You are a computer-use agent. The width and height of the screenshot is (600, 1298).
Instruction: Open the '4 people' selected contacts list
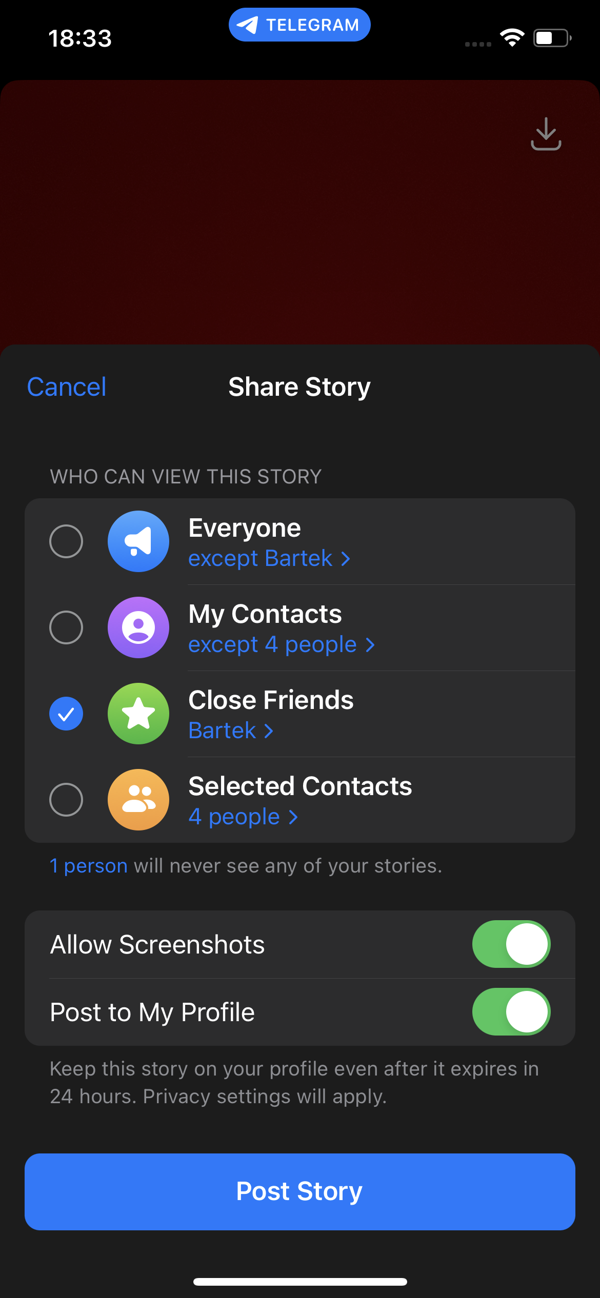point(243,817)
